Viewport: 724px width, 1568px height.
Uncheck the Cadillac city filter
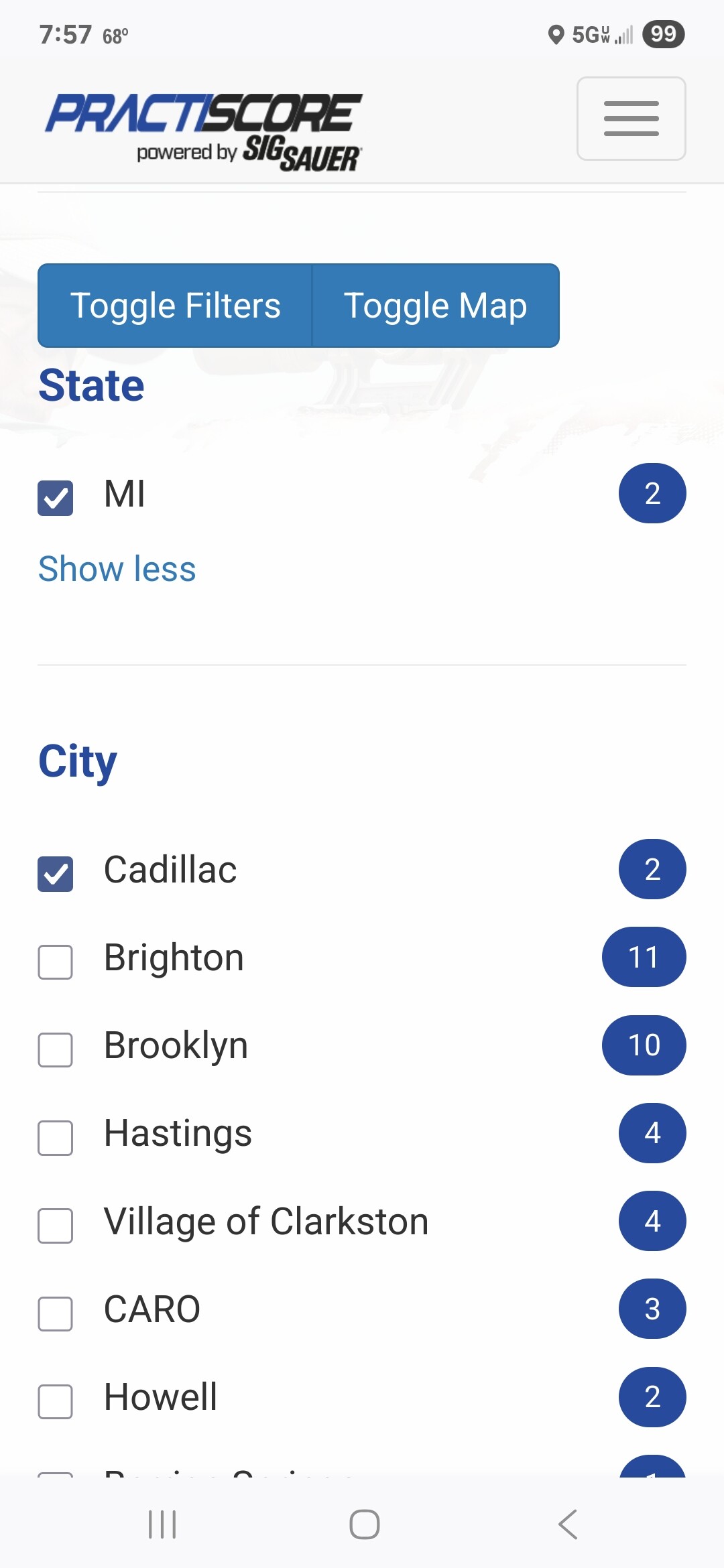(56, 874)
